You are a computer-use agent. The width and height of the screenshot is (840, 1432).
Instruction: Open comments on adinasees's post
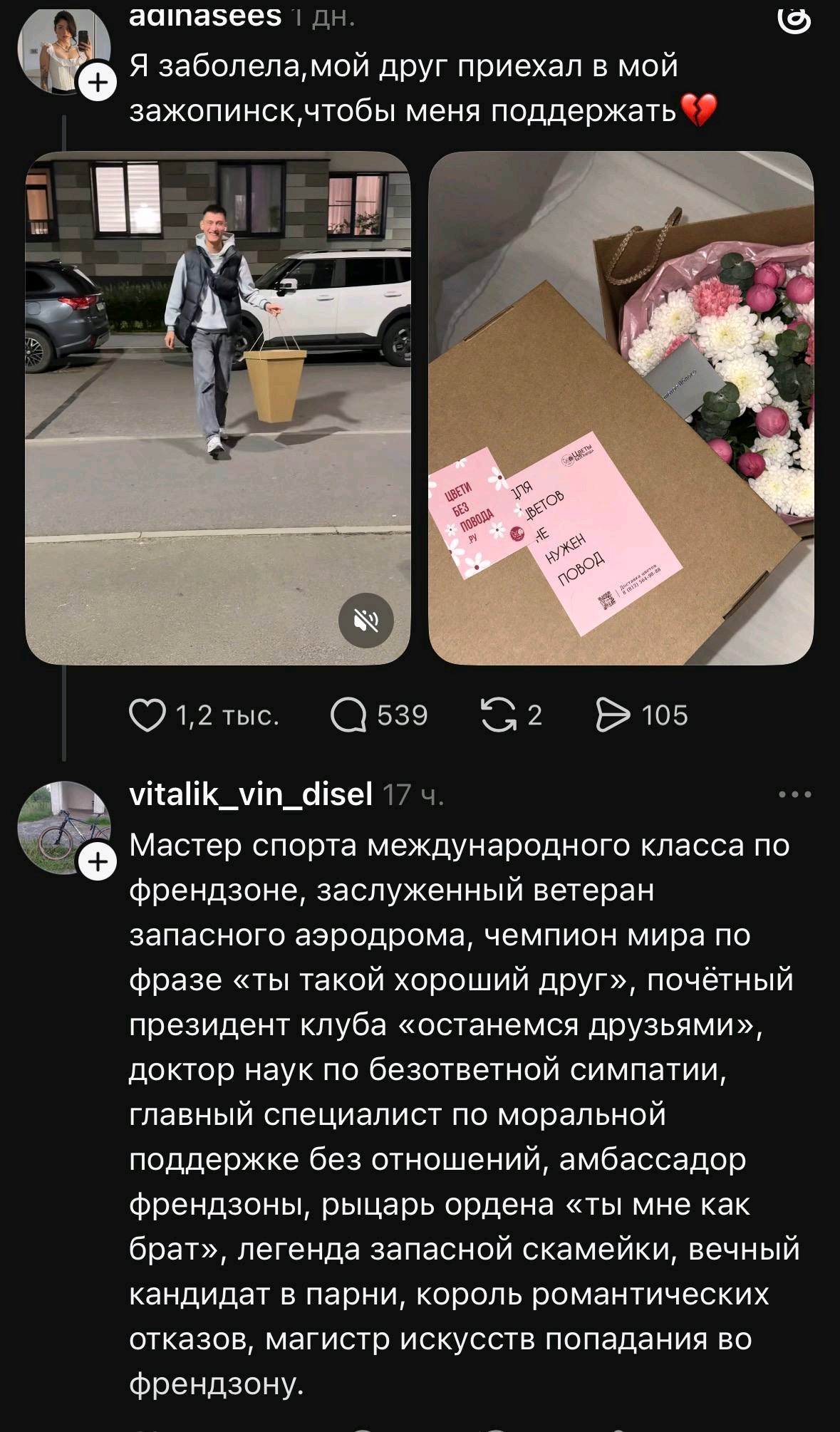pos(348,715)
